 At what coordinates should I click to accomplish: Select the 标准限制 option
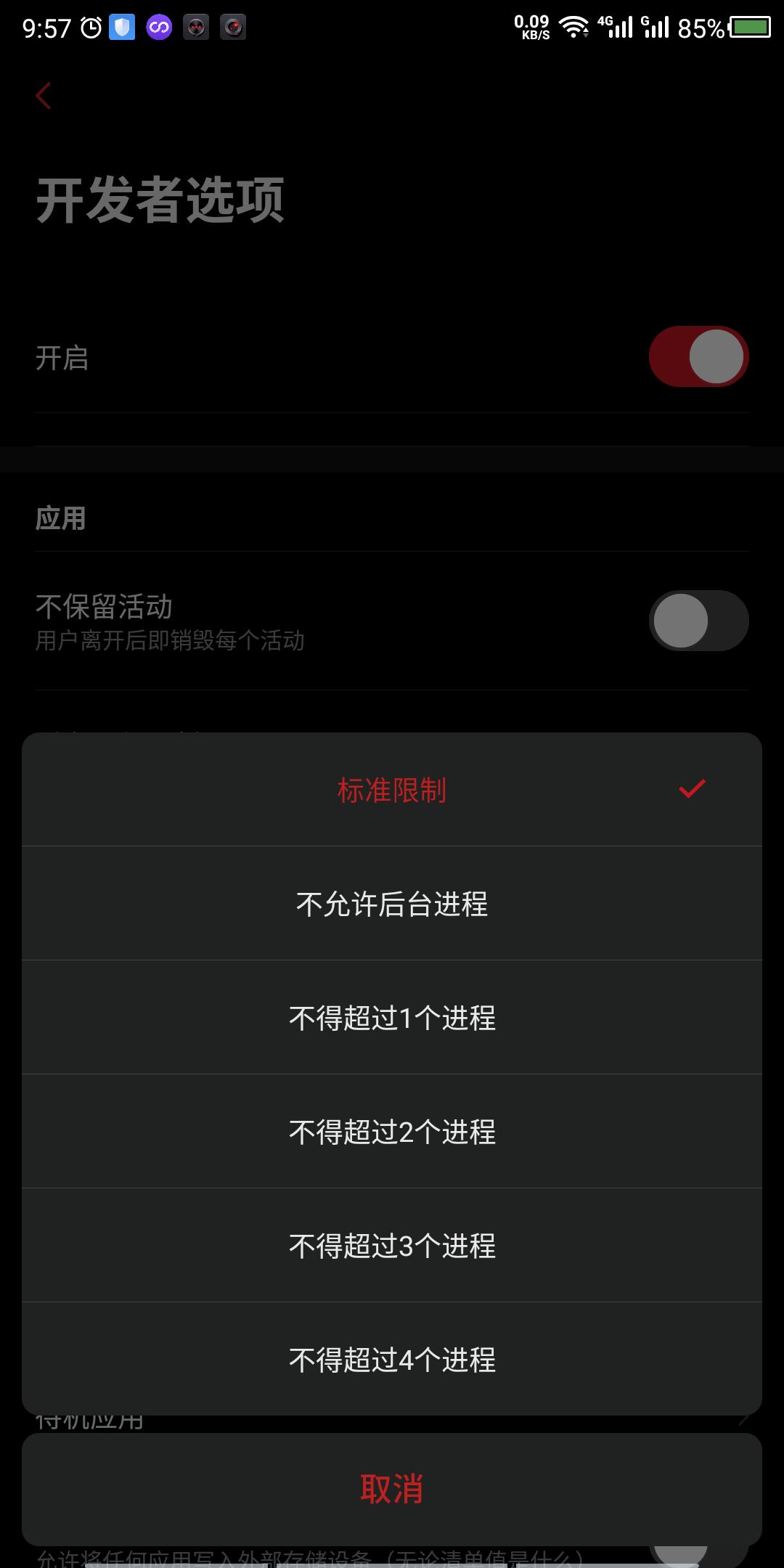click(392, 791)
